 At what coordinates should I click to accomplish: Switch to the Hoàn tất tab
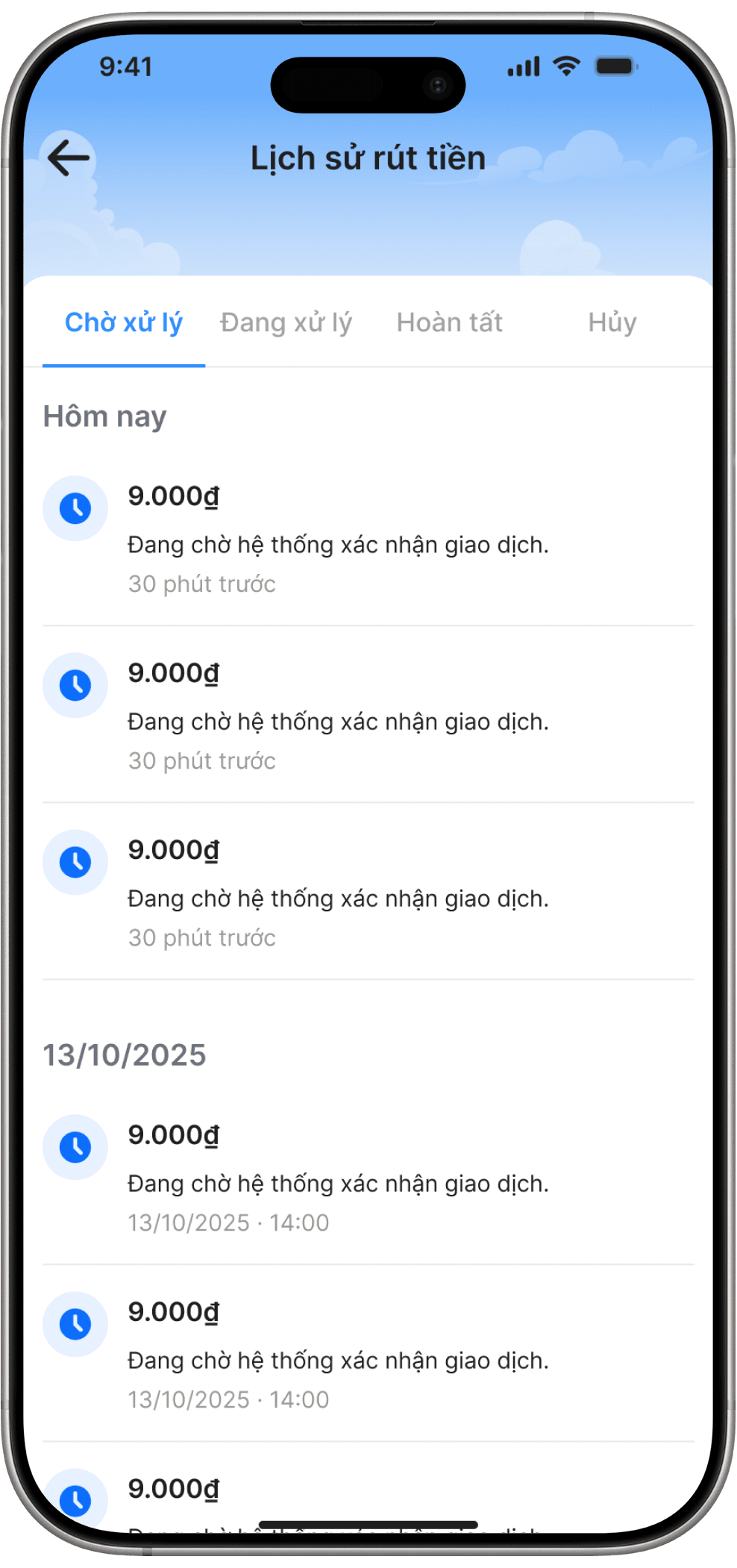[449, 322]
